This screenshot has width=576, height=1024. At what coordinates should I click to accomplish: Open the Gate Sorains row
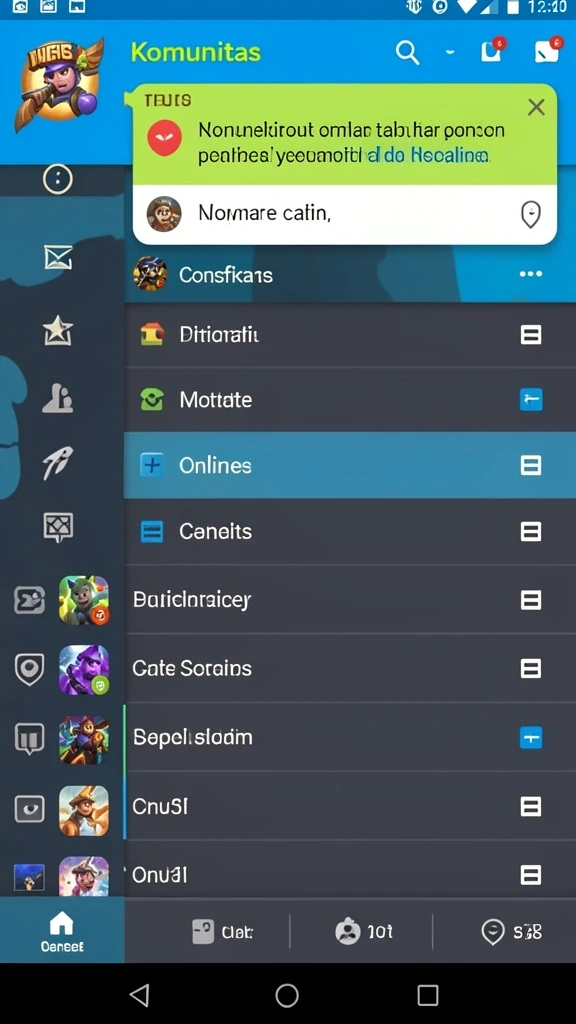pos(350,668)
